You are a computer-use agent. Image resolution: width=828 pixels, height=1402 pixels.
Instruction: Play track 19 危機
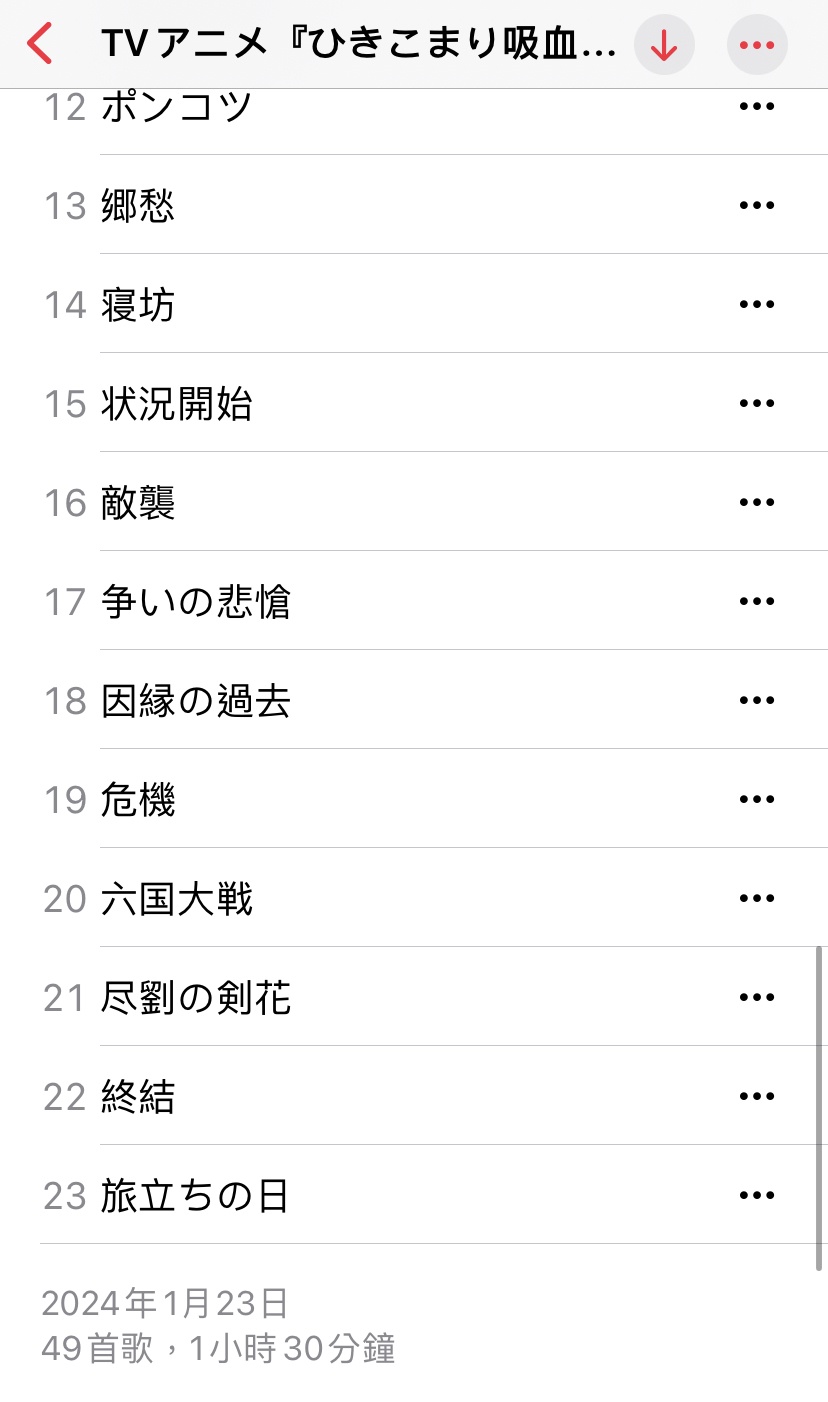click(414, 799)
